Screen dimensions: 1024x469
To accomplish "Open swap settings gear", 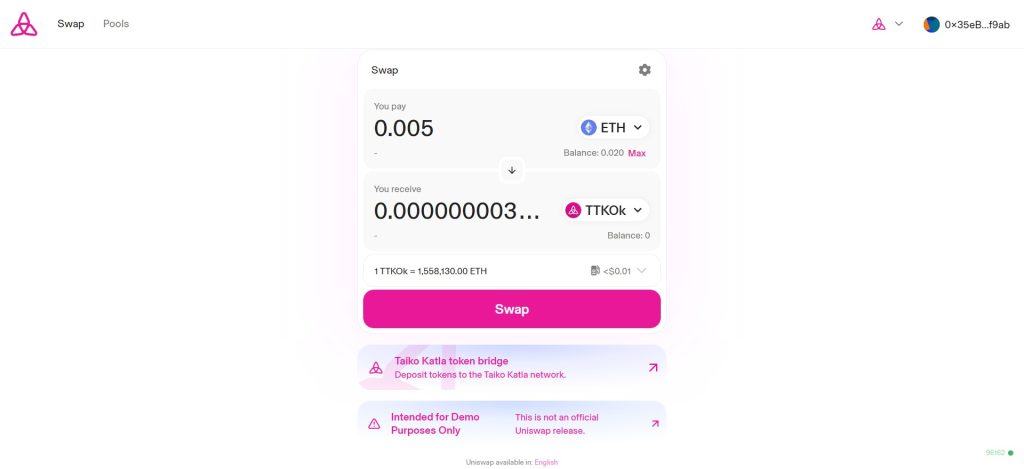I will 644,70.
